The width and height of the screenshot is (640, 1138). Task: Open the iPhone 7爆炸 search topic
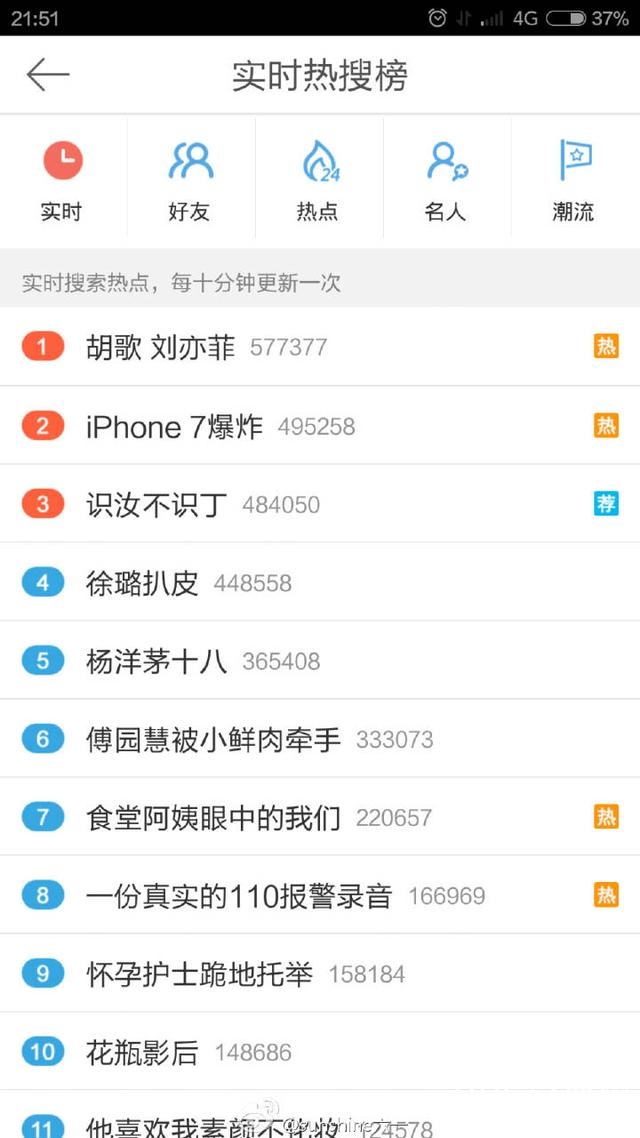[x=174, y=426]
